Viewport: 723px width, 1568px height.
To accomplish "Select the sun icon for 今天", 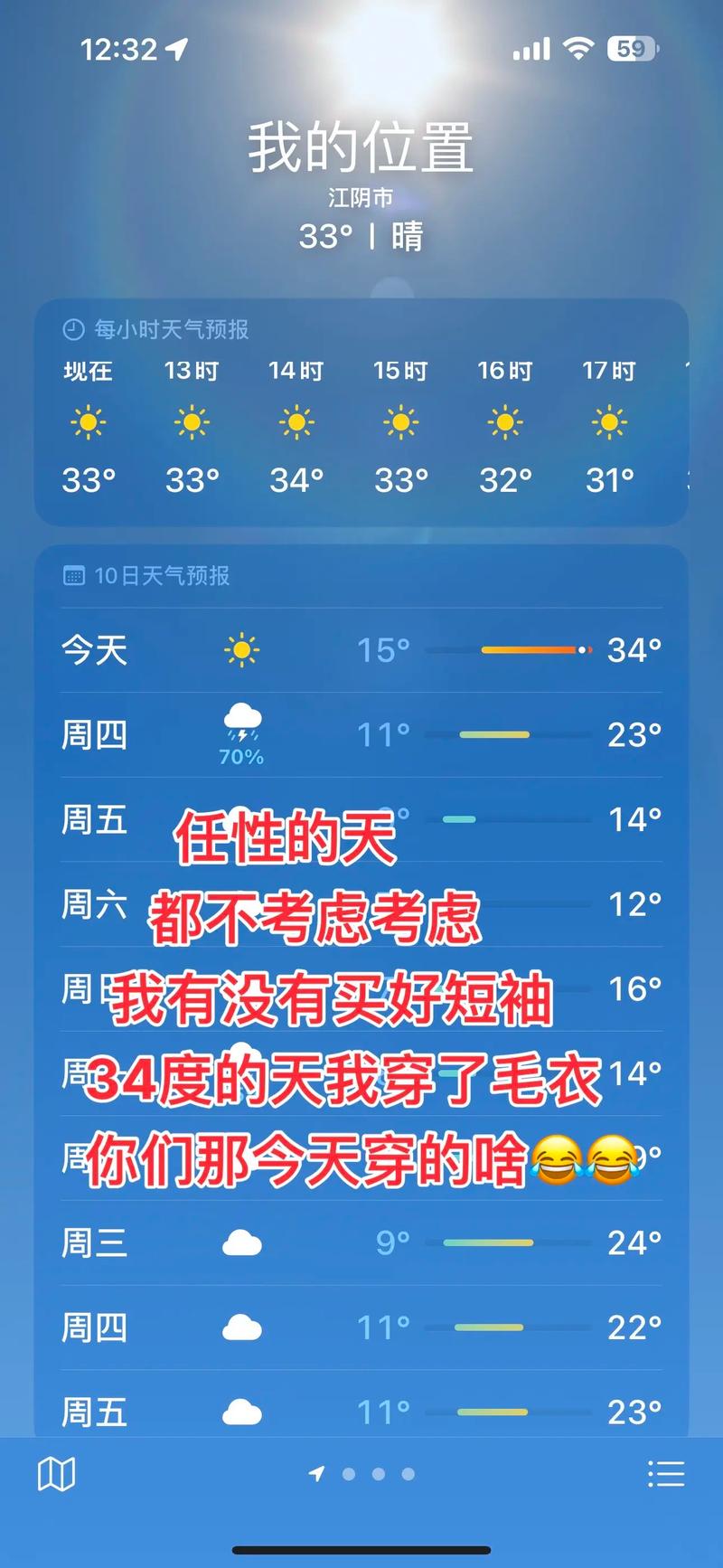I will pos(242,649).
